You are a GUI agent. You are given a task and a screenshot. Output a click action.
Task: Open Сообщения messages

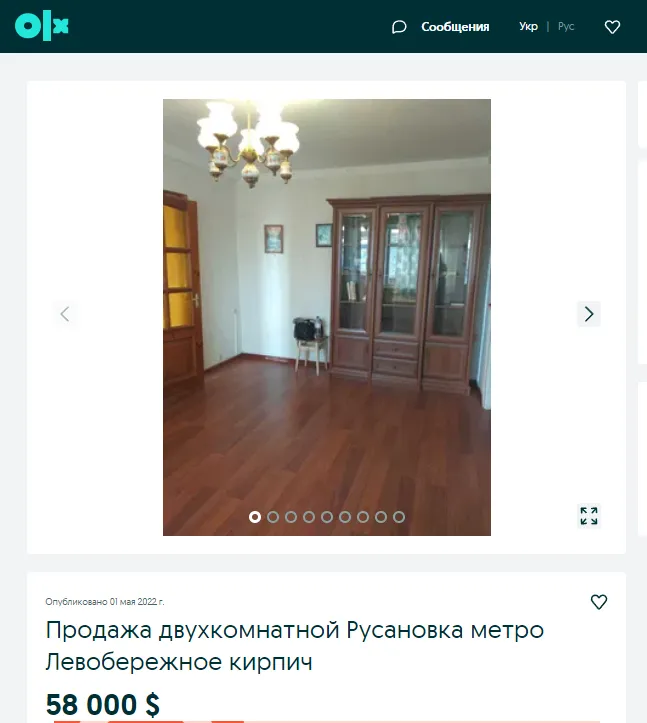pos(441,27)
